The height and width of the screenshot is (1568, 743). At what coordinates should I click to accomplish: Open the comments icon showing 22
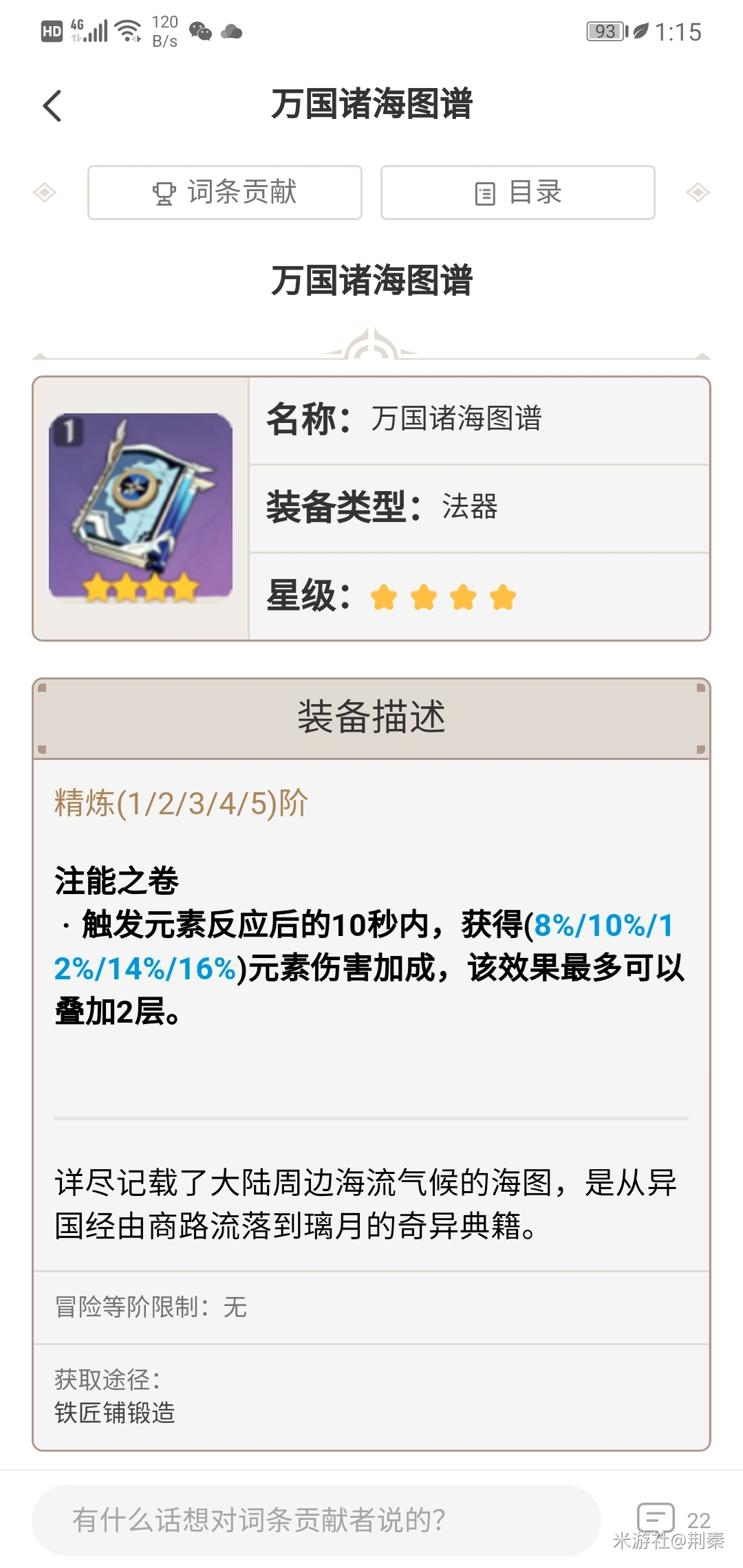tap(656, 1518)
